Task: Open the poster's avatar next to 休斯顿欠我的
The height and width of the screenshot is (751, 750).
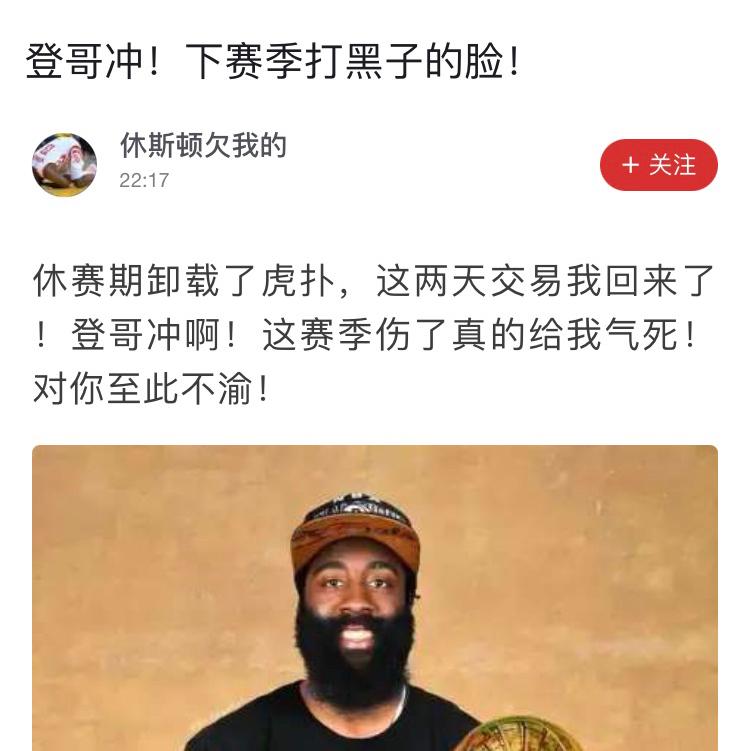Action: [65, 164]
